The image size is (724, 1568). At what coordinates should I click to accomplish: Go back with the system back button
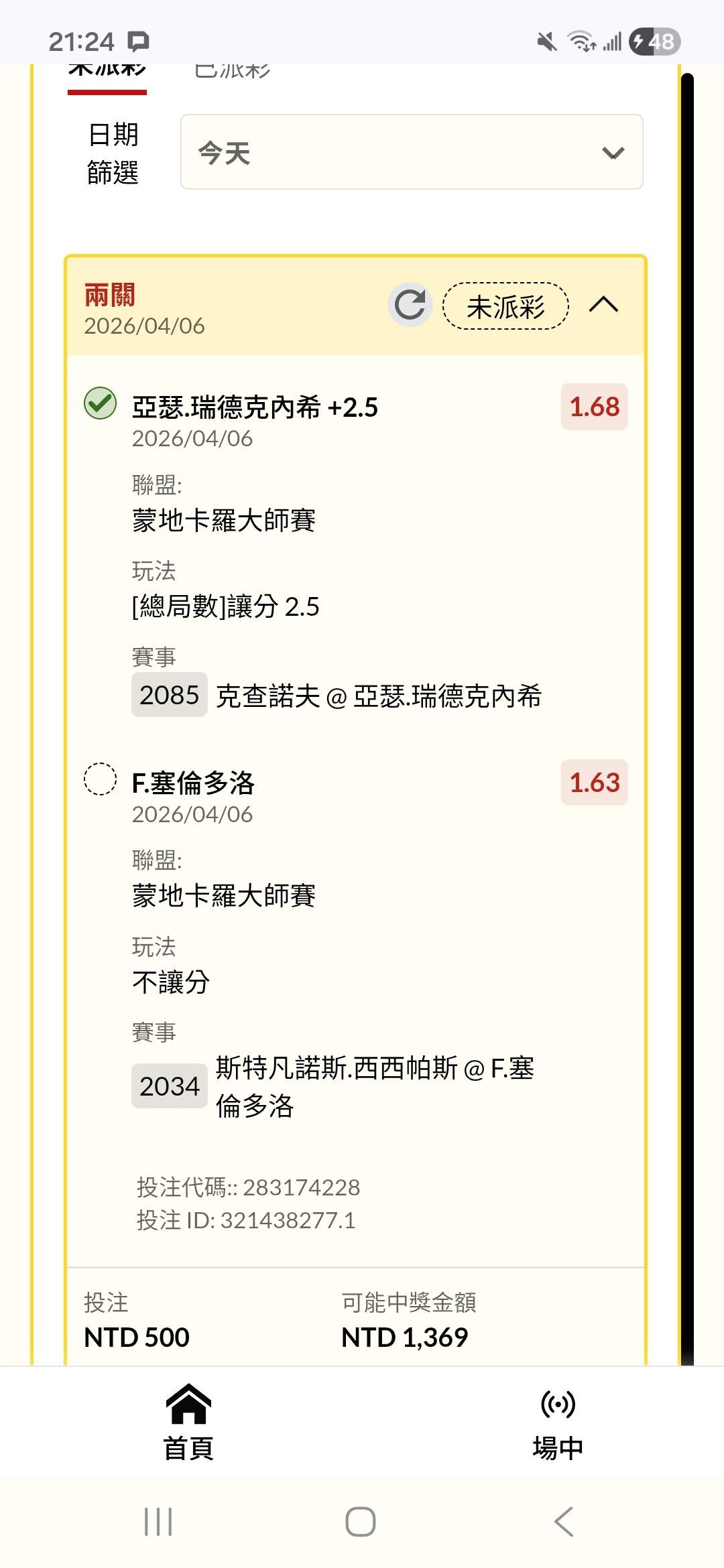pyautogui.click(x=564, y=1521)
